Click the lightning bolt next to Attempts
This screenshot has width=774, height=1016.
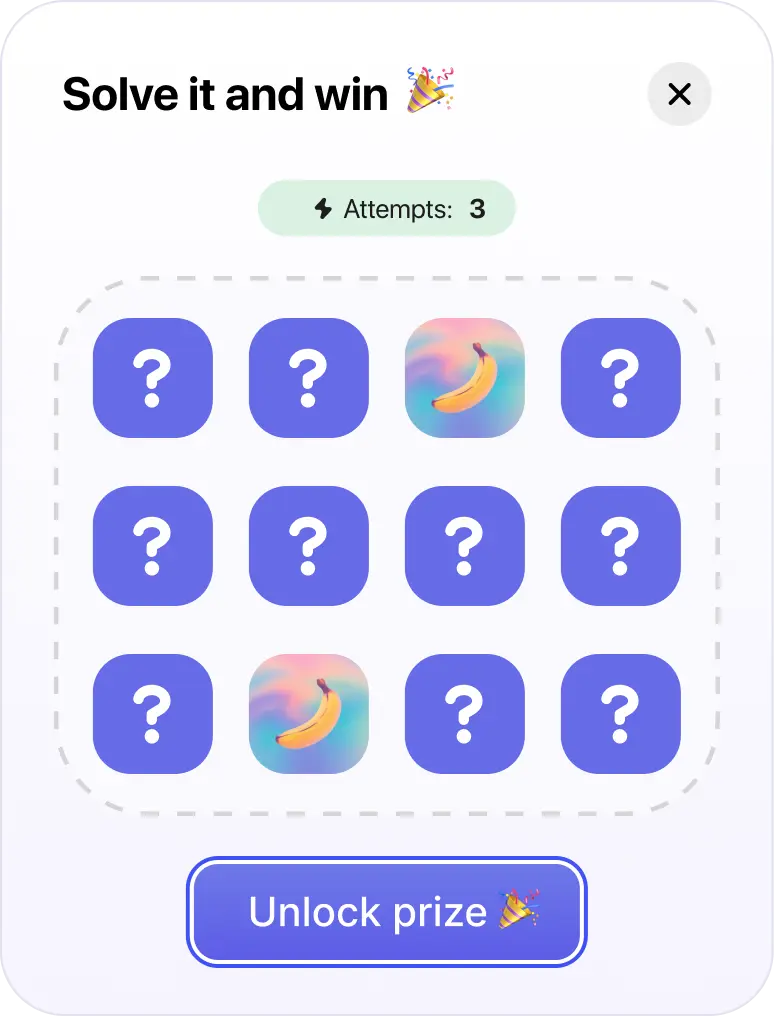click(x=325, y=208)
